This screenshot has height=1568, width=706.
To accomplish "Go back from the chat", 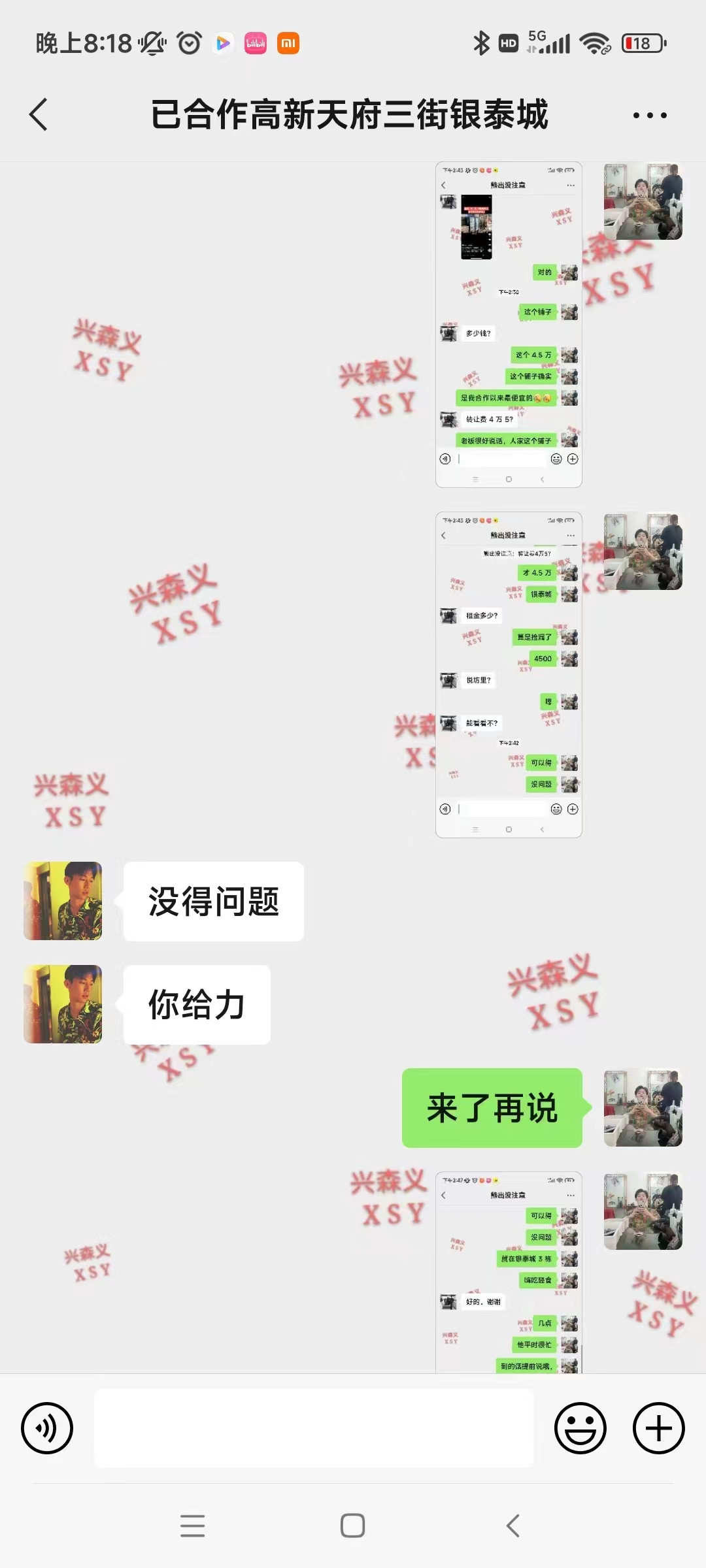I will point(39,115).
